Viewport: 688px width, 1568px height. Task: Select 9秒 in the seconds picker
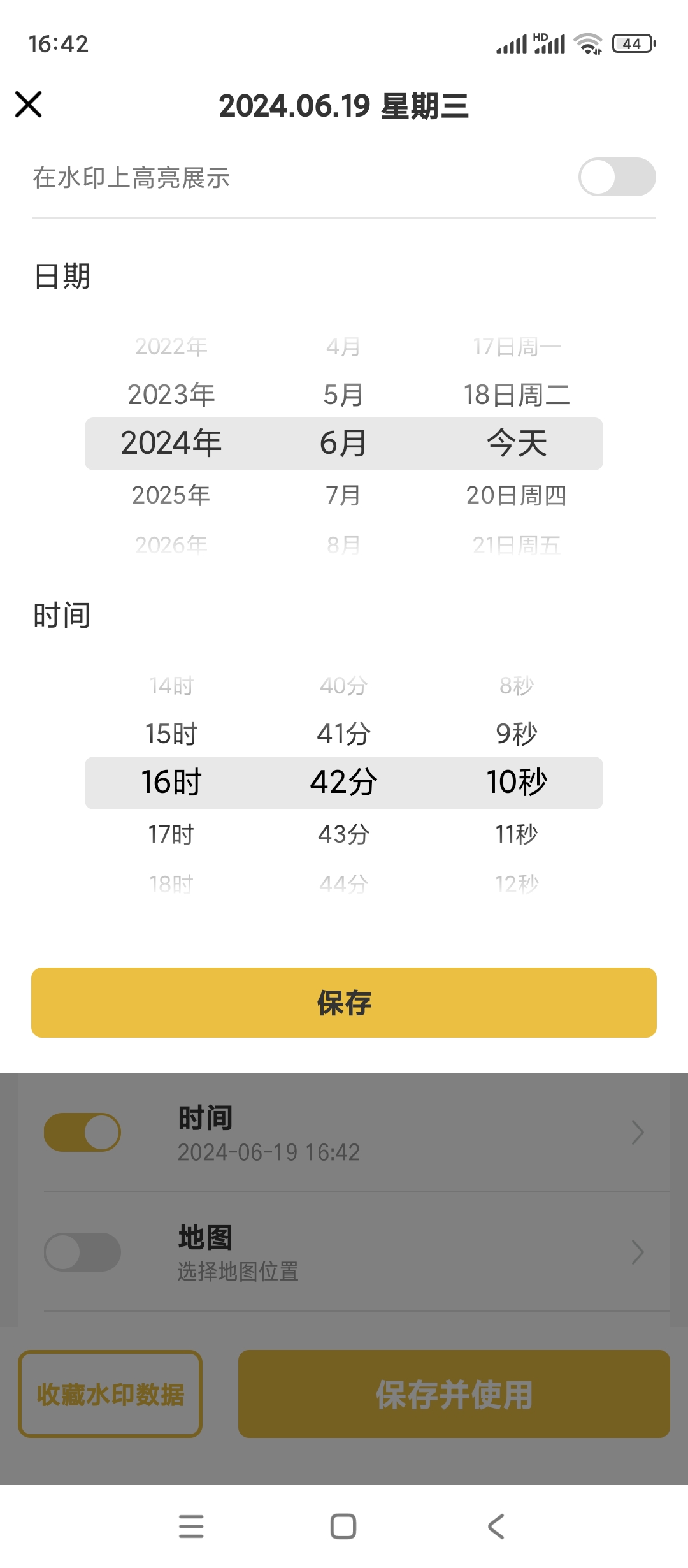pos(517,734)
